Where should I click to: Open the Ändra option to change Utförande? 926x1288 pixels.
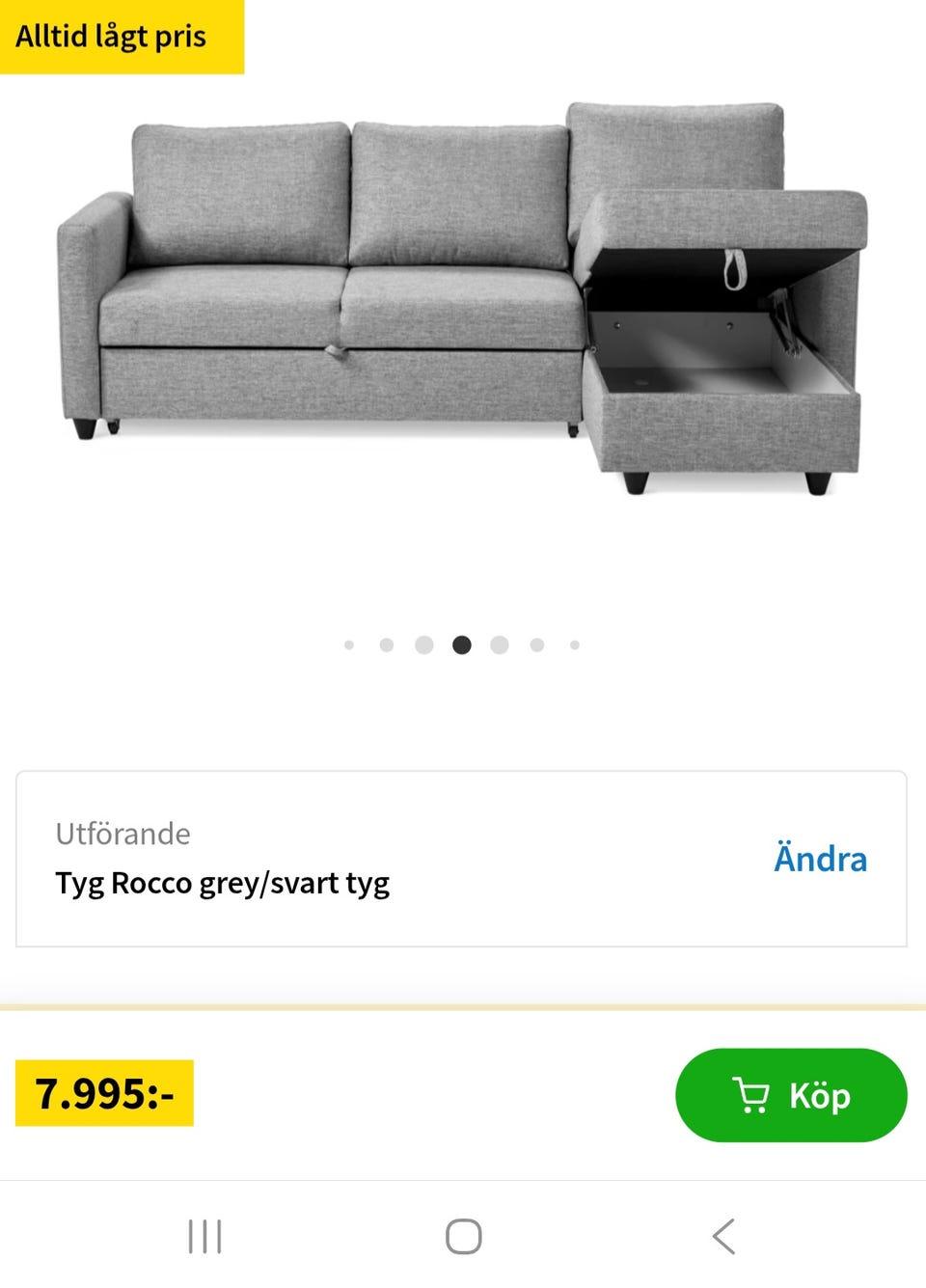821,859
